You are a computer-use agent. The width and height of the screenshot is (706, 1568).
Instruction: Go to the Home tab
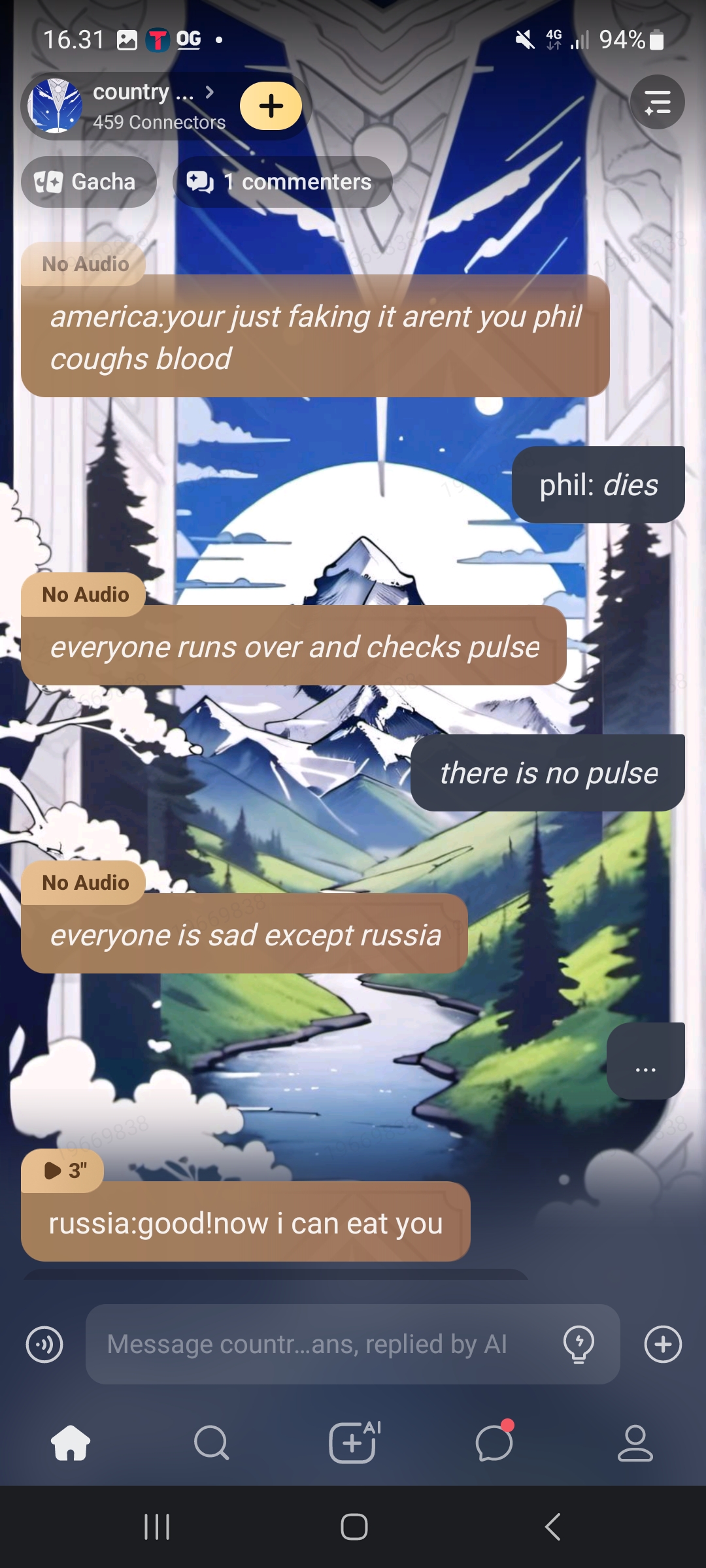point(71,1443)
